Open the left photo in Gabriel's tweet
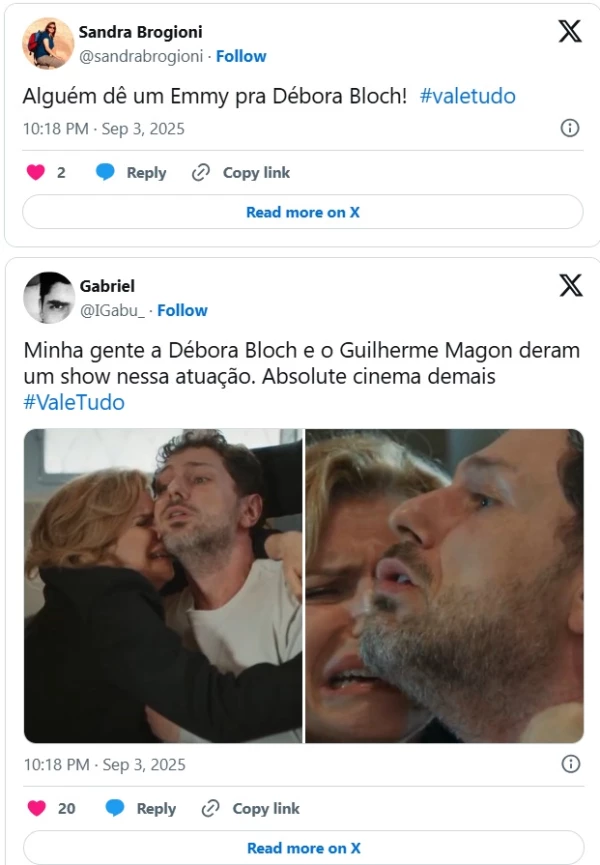This screenshot has width=600, height=865. pyautogui.click(x=163, y=585)
